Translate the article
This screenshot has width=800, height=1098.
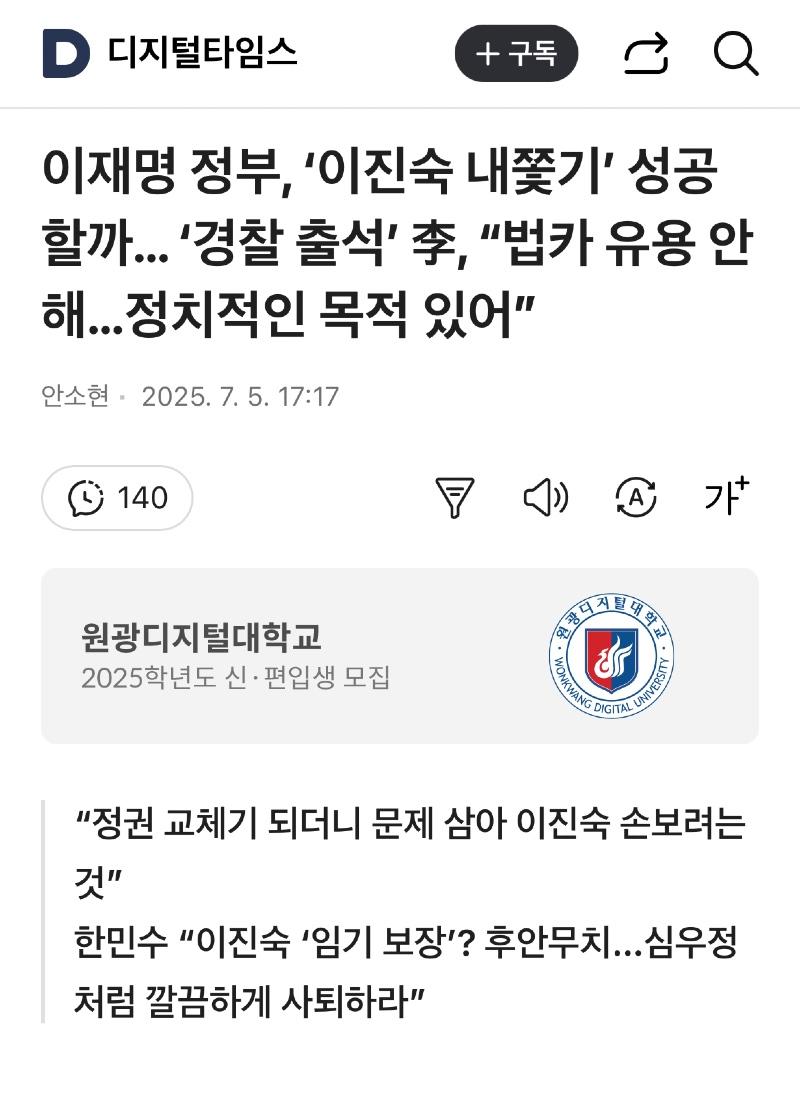636,497
